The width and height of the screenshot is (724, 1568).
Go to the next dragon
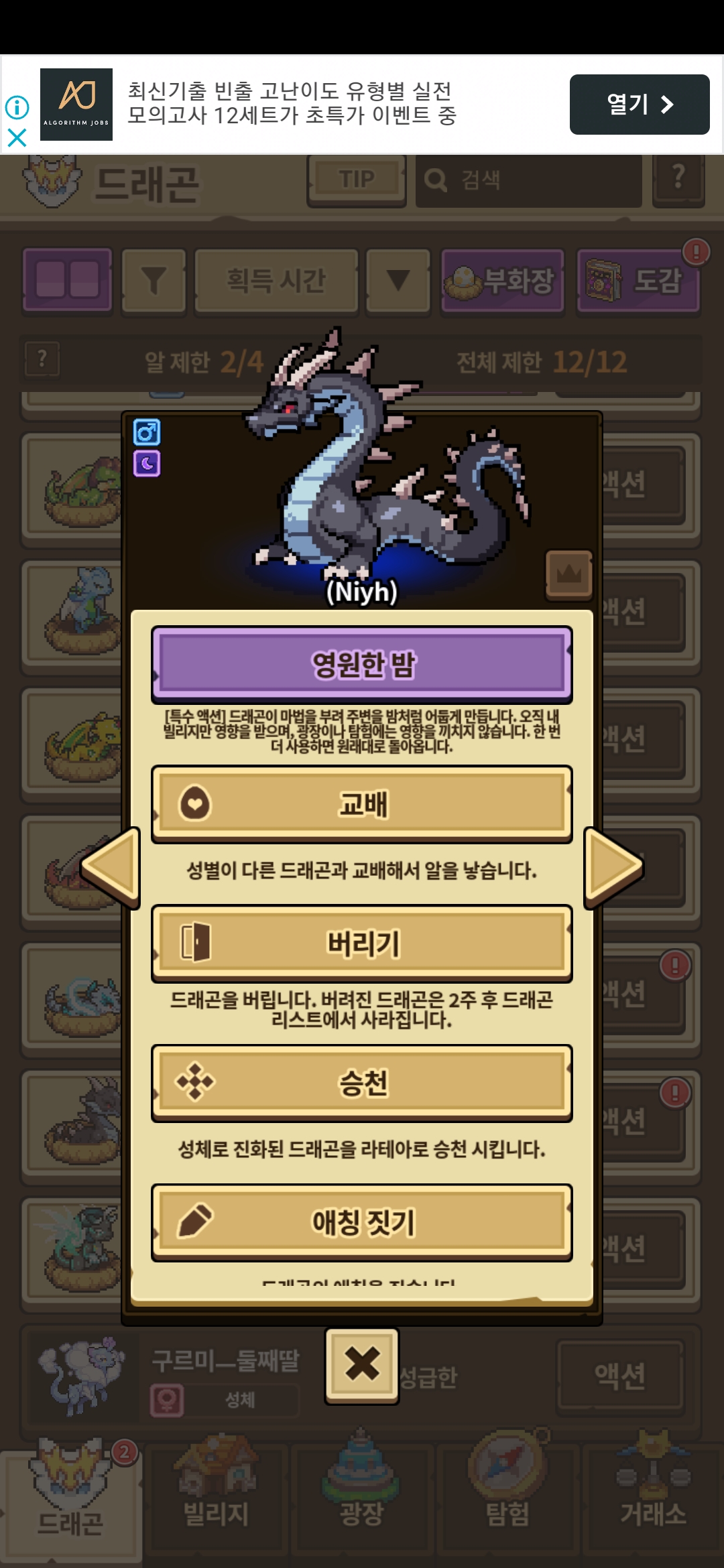point(613,867)
